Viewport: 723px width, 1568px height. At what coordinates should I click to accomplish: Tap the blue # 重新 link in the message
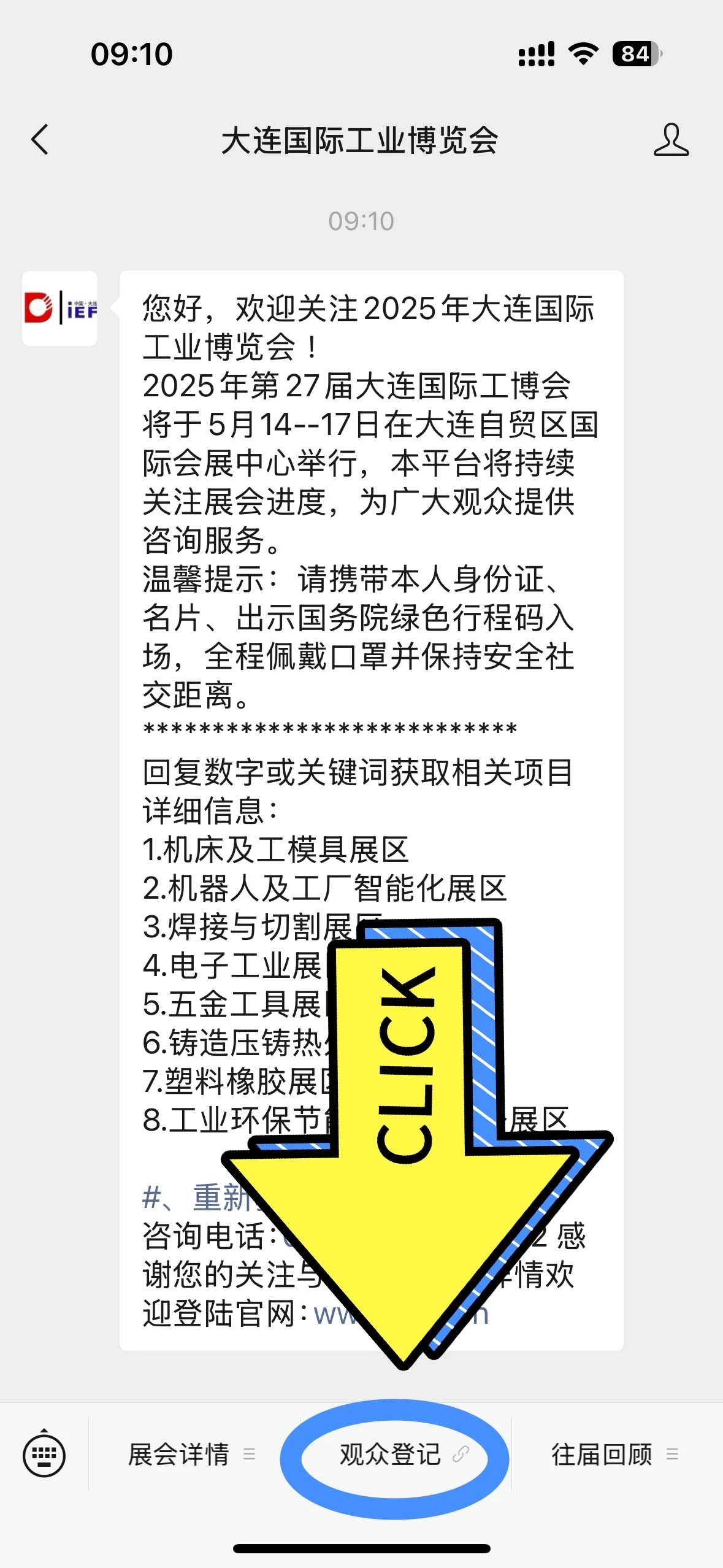point(196,1197)
